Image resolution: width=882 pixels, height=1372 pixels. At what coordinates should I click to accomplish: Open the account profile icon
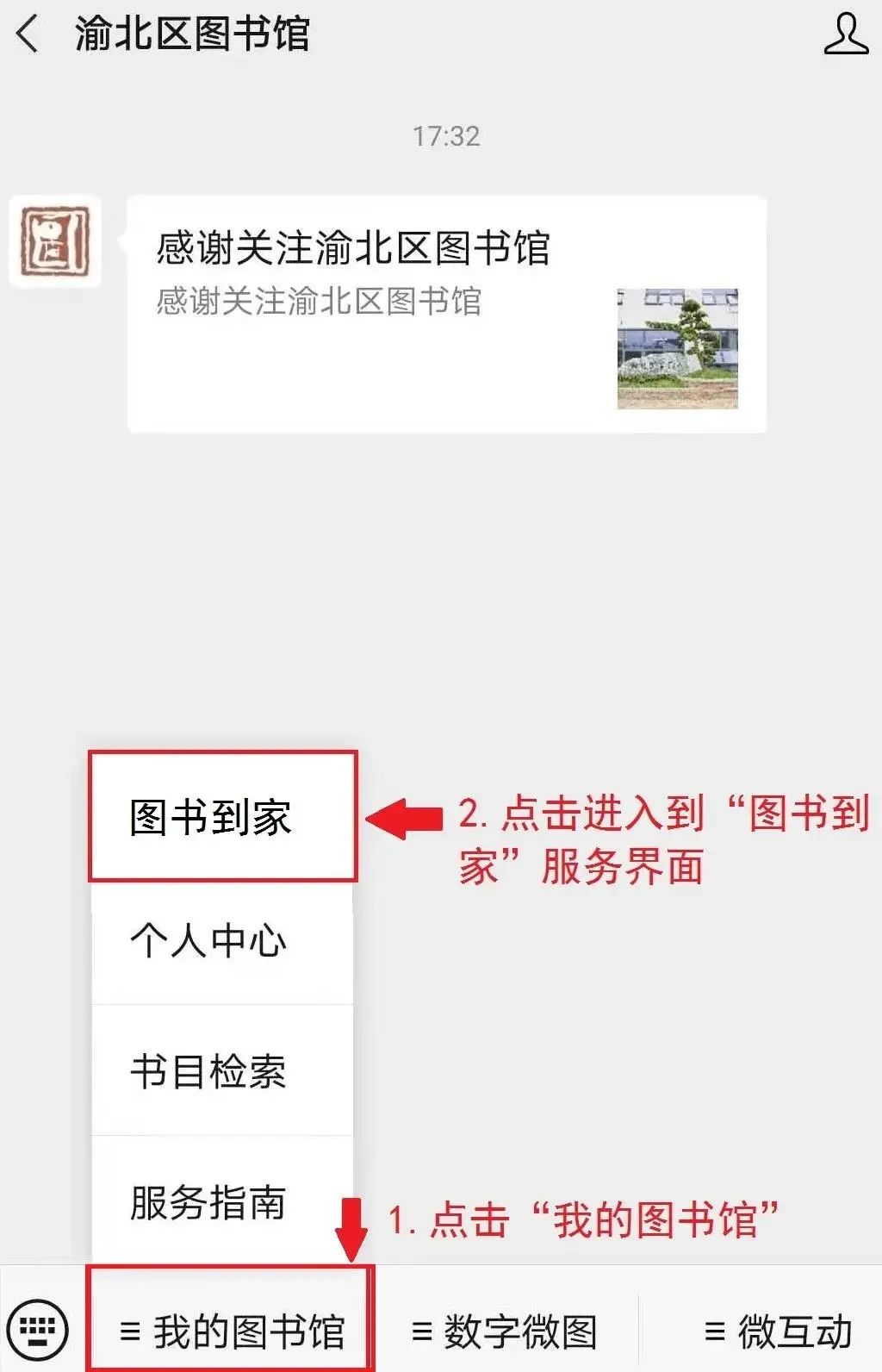click(846, 34)
